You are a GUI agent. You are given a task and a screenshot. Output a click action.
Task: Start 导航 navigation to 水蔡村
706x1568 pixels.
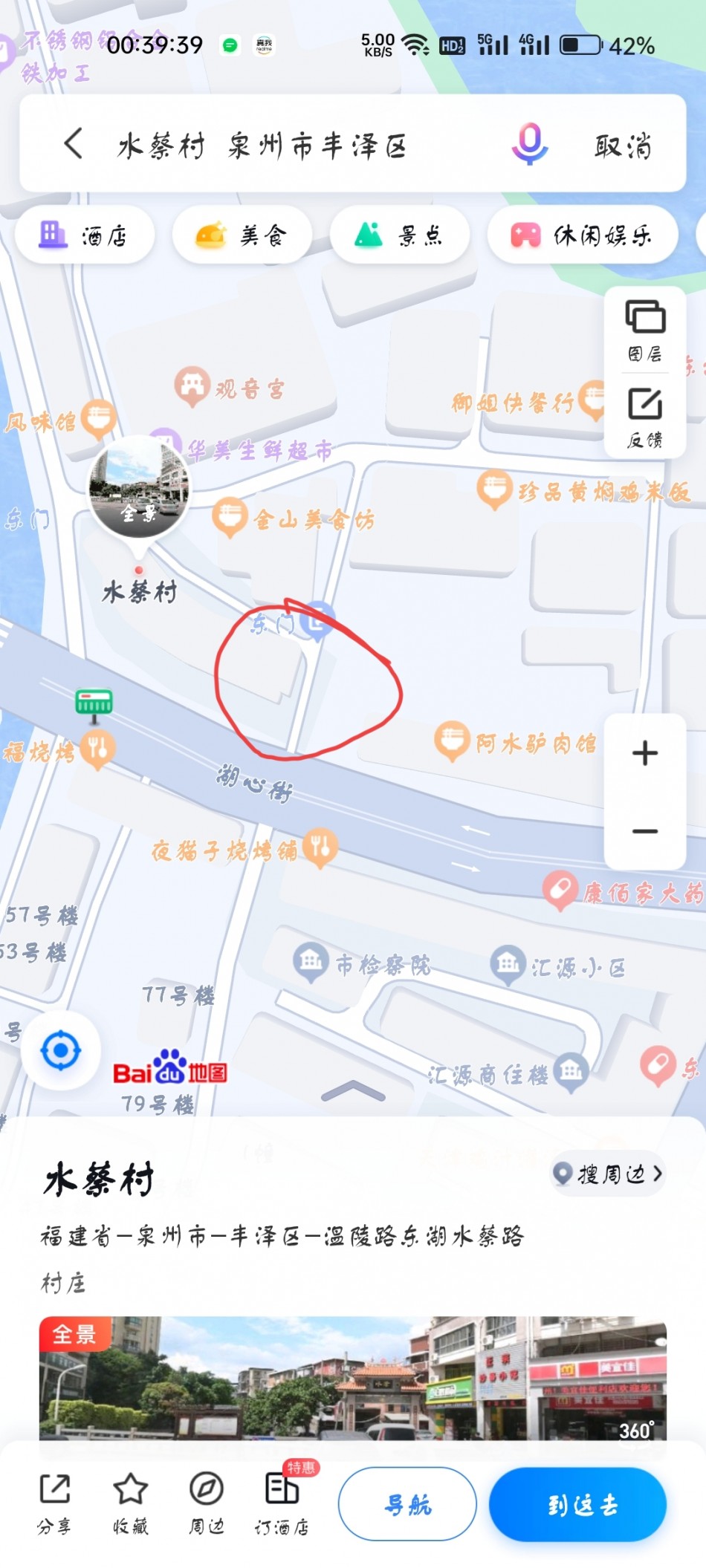(407, 1504)
